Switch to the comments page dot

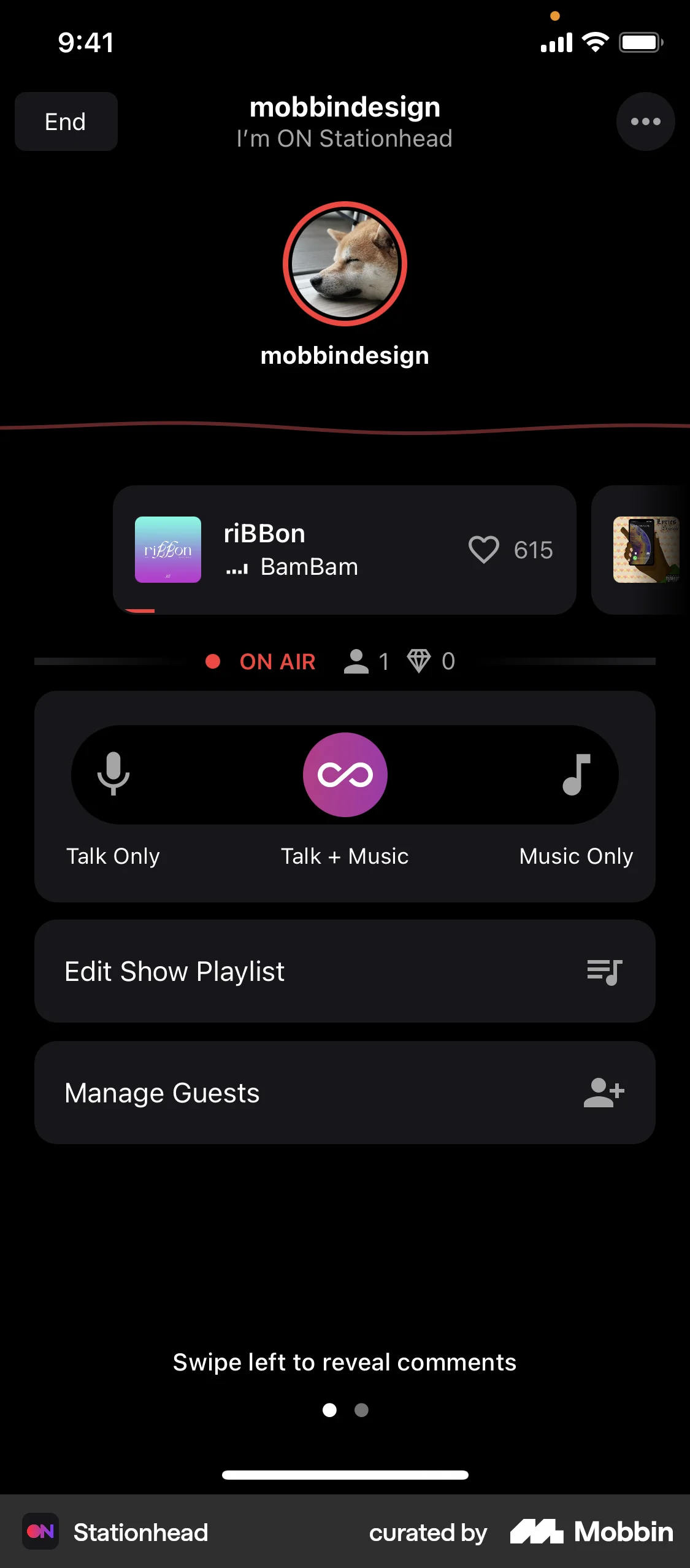click(361, 1410)
